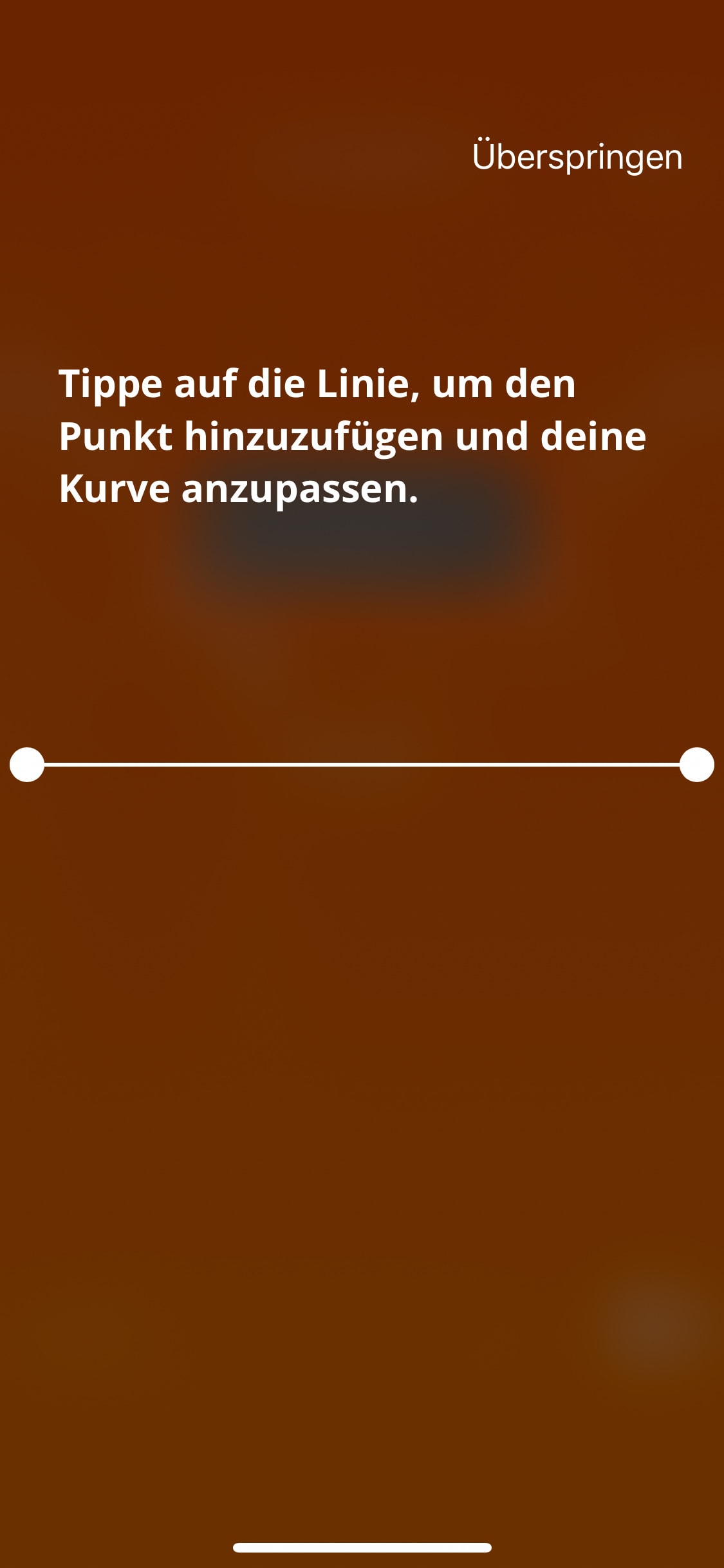Tap the white line to add a point
The width and height of the screenshot is (724, 1568).
pos(362,765)
